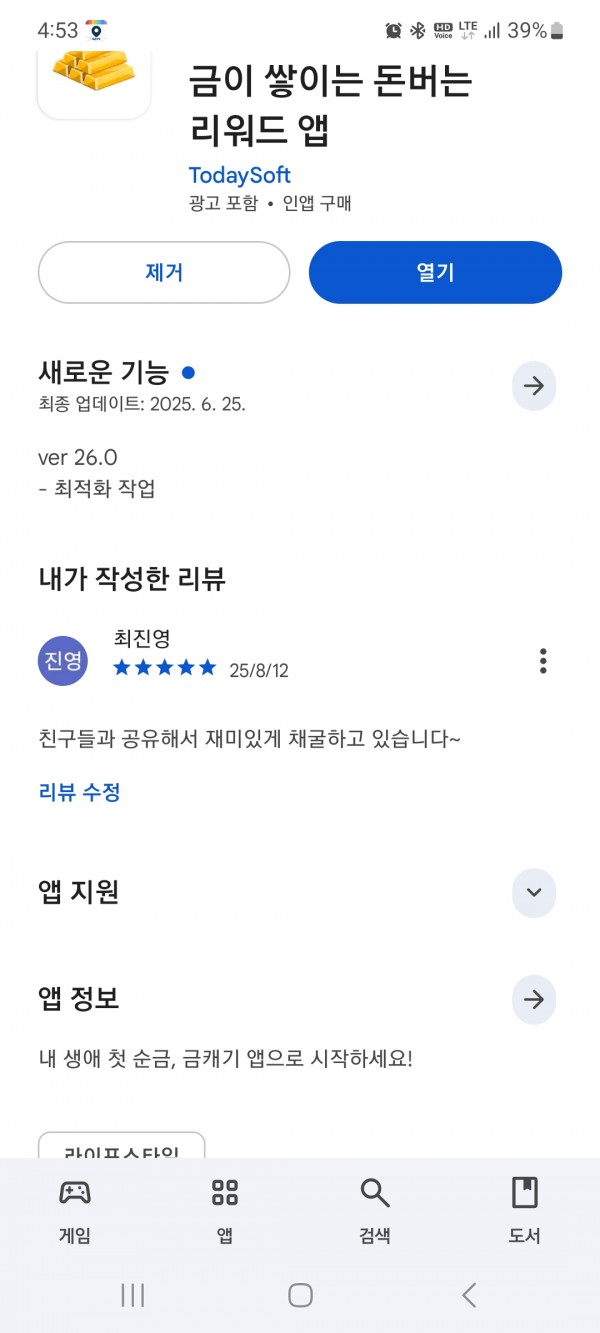Switch to the 앱 tab

pyautogui.click(x=225, y=1209)
